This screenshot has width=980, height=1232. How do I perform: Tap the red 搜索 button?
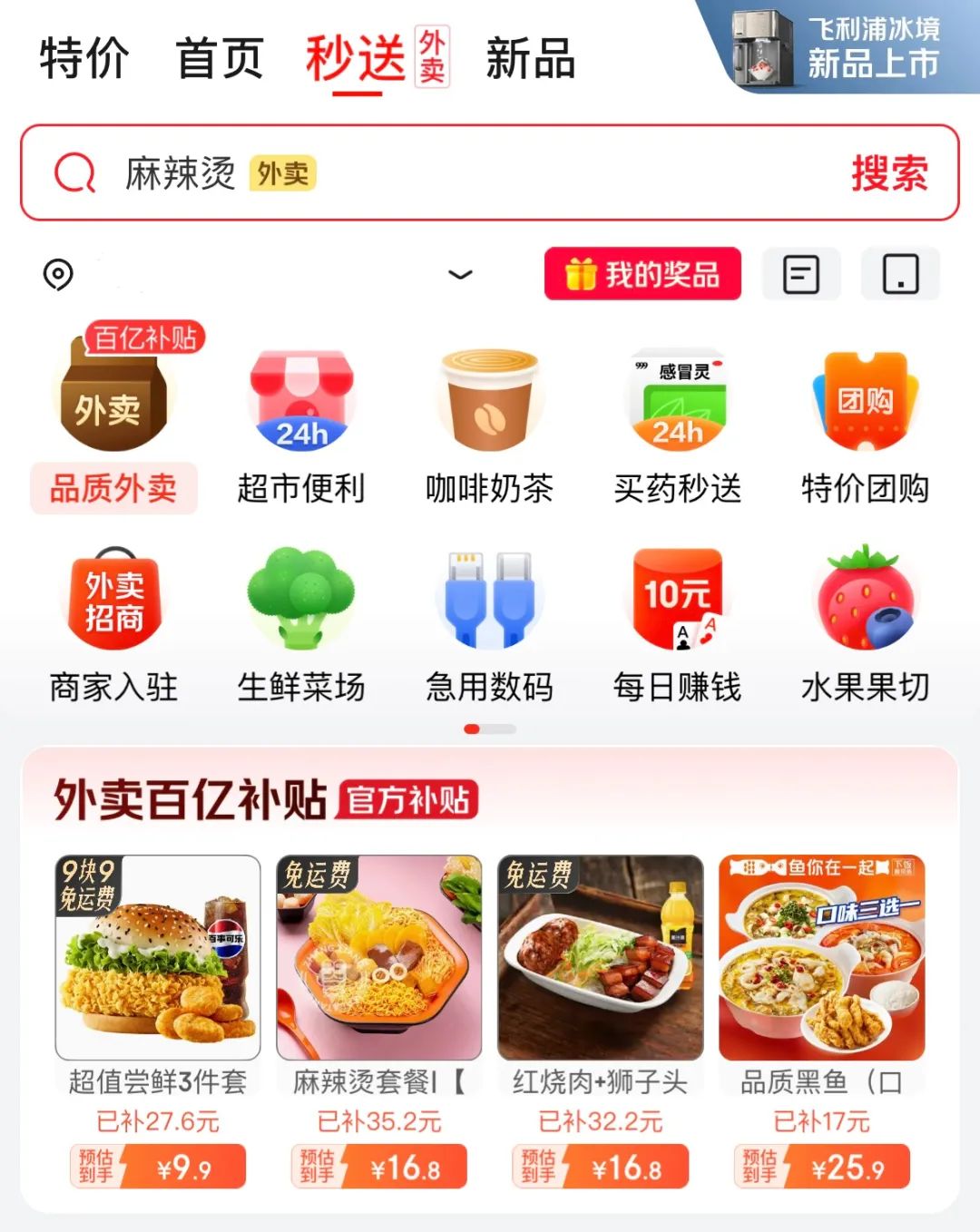tap(889, 172)
